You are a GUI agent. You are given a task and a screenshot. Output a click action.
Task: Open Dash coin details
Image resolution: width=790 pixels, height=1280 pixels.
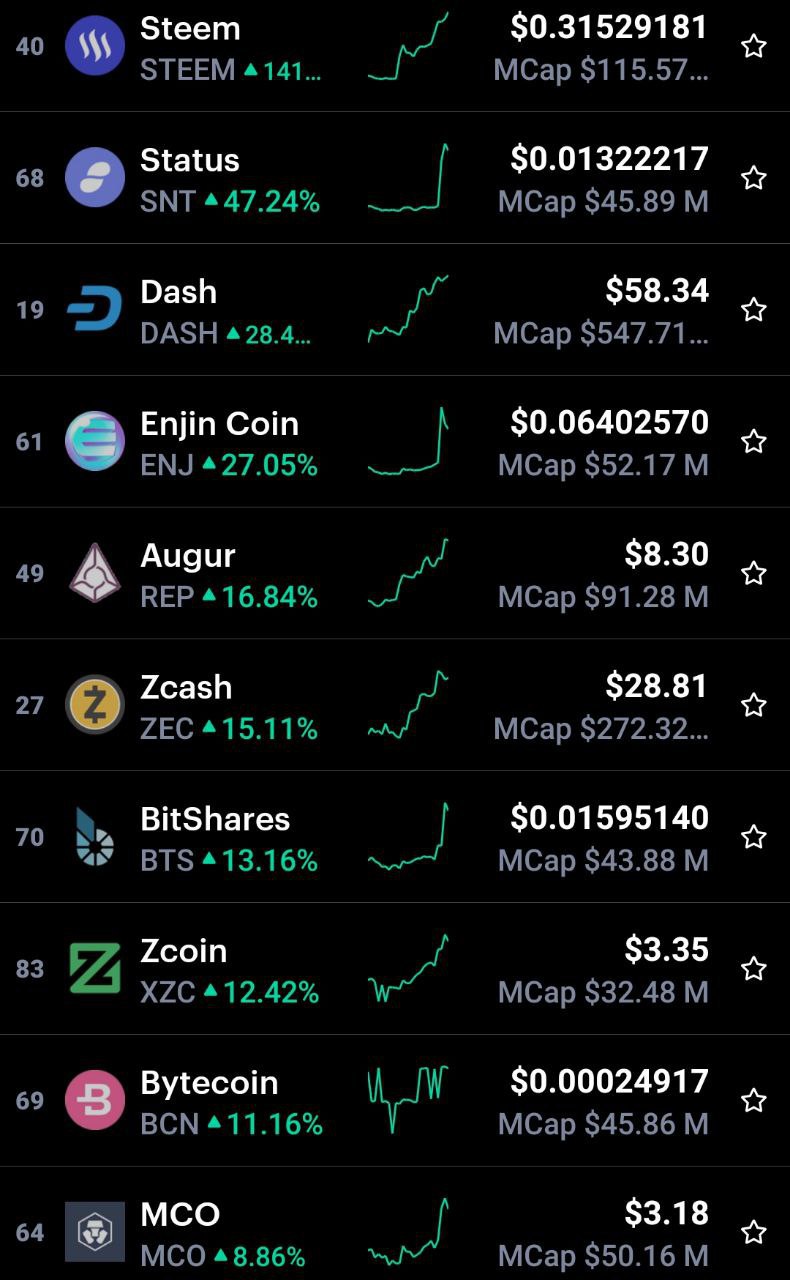click(395, 310)
